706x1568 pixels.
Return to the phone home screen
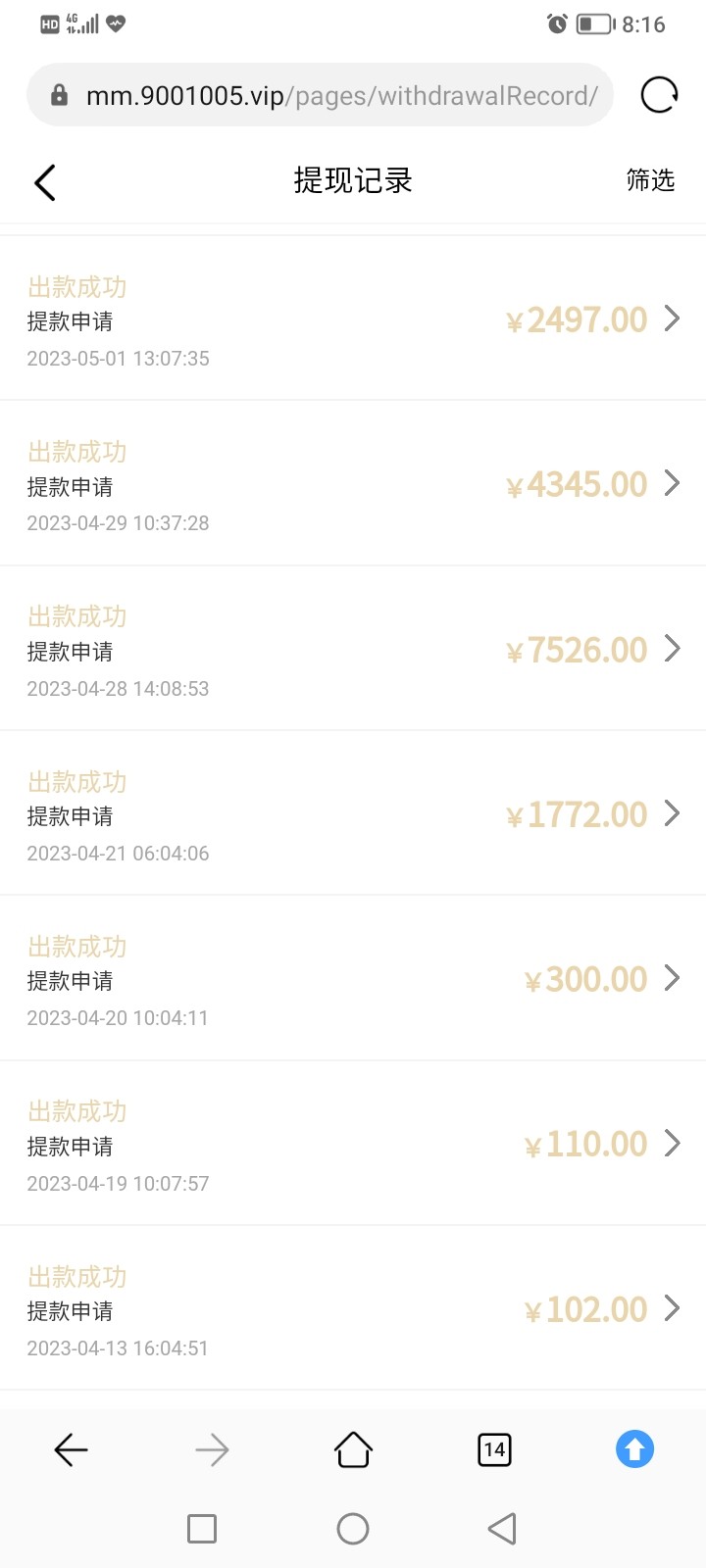[353, 1529]
